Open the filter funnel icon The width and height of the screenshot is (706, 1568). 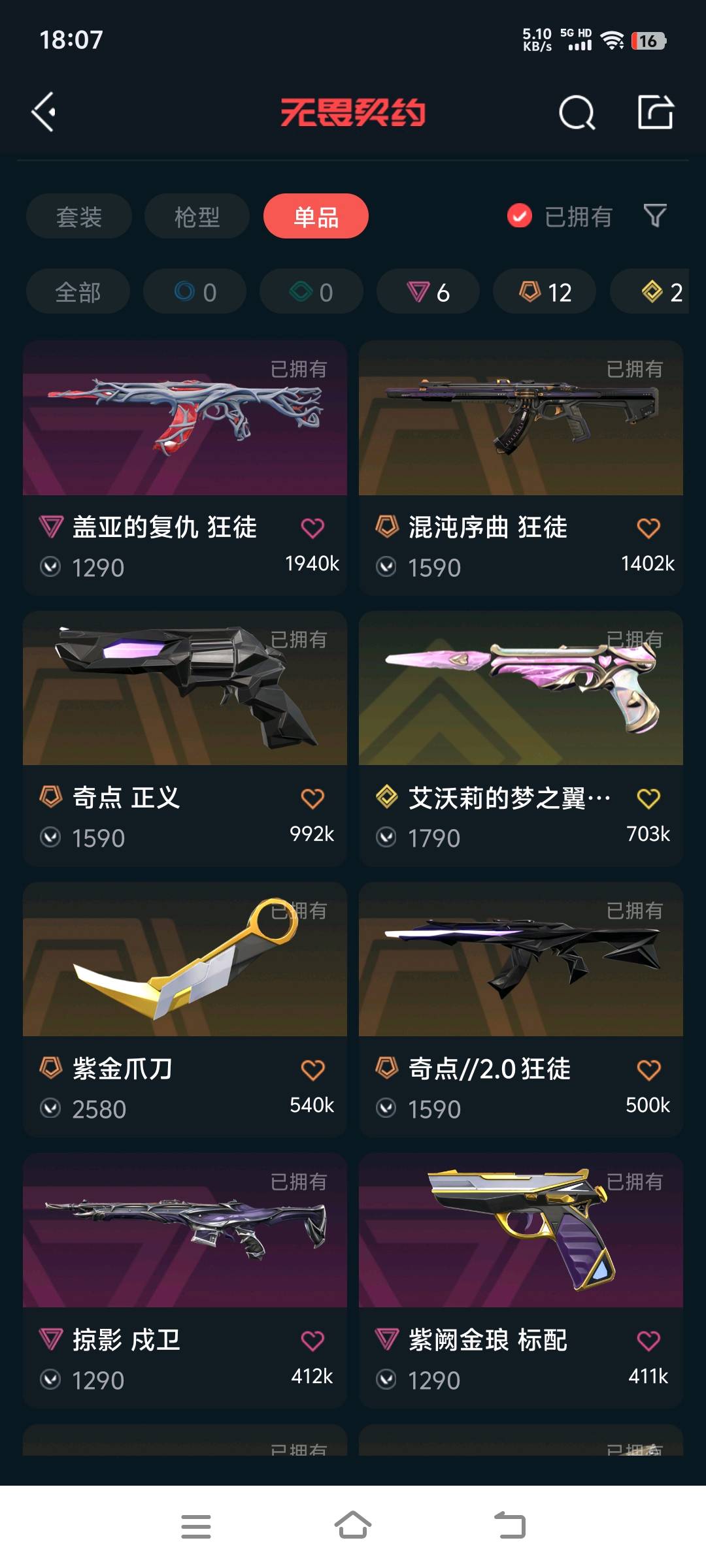pyautogui.click(x=655, y=216)
